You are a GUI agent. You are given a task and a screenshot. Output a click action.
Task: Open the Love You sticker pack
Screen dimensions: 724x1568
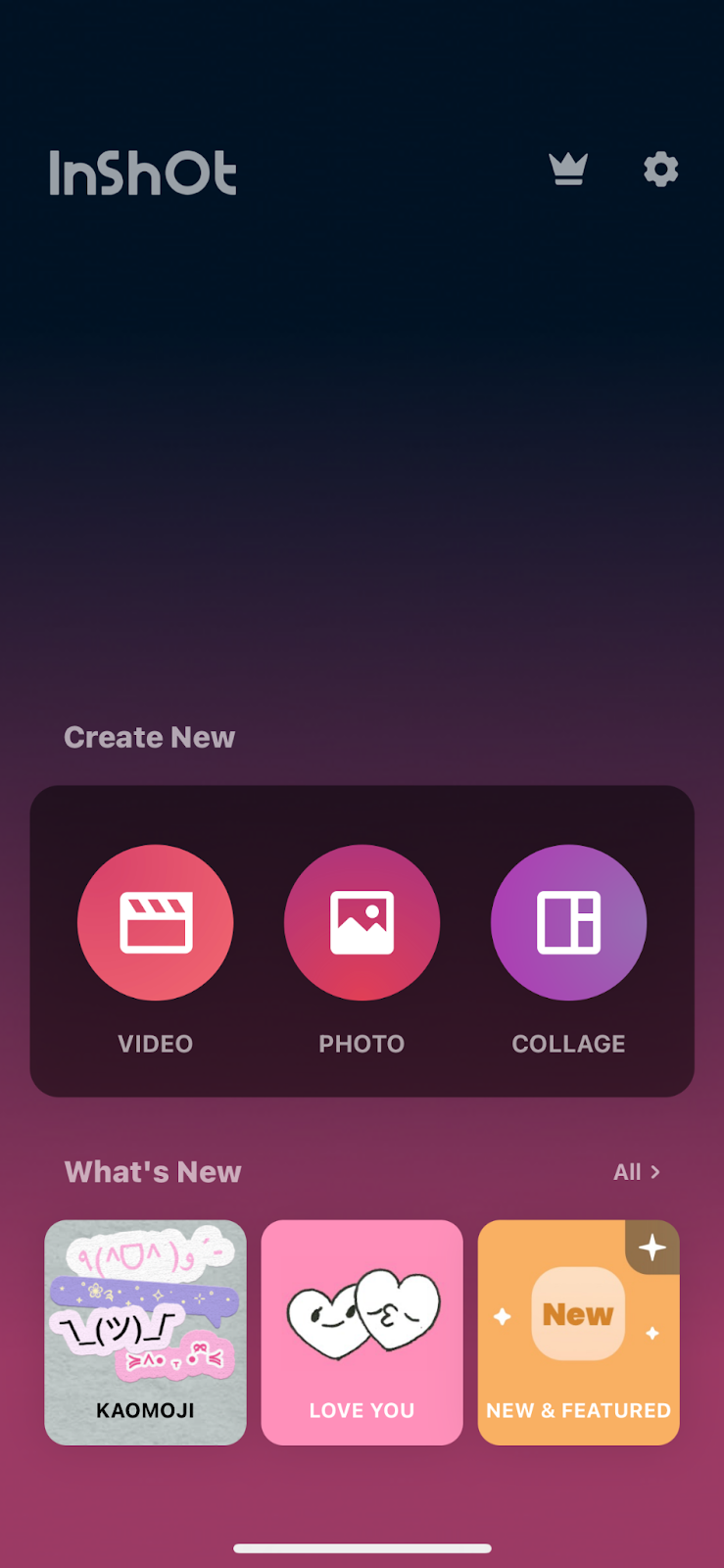362,1332
